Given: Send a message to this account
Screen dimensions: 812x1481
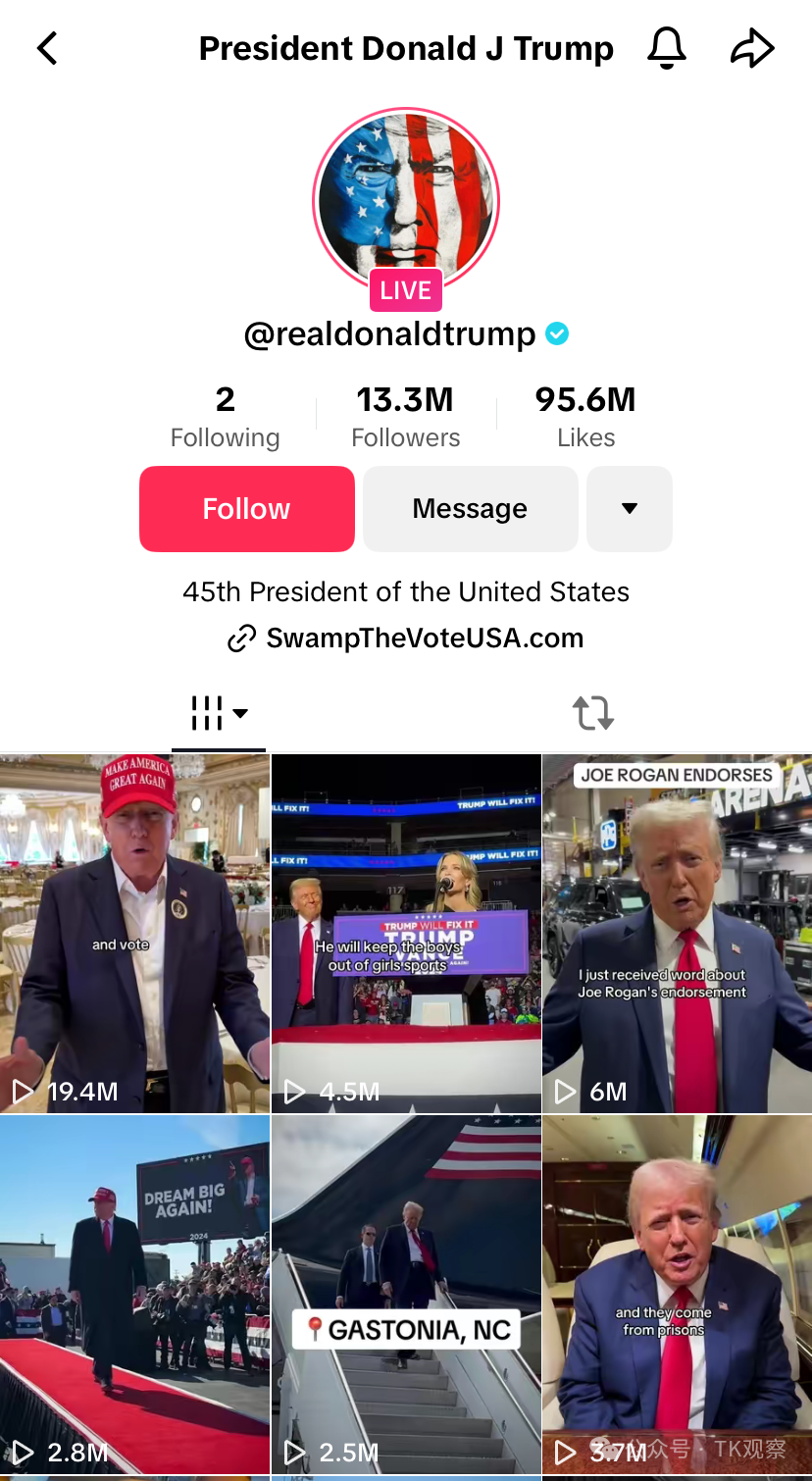Looking at the screenshot, I should (x=470, y=509).
